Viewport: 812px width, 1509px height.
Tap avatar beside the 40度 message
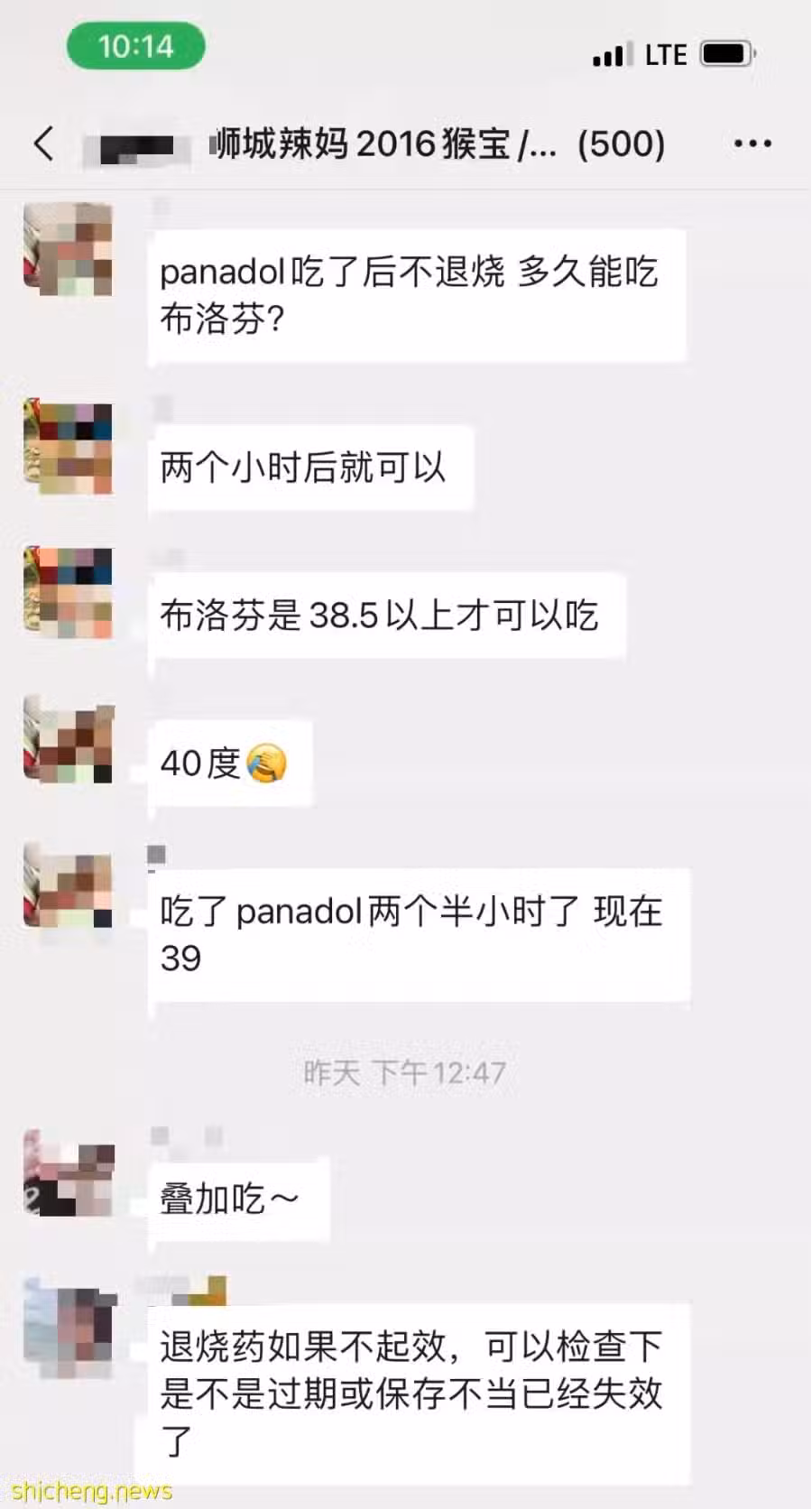[69, 739]
